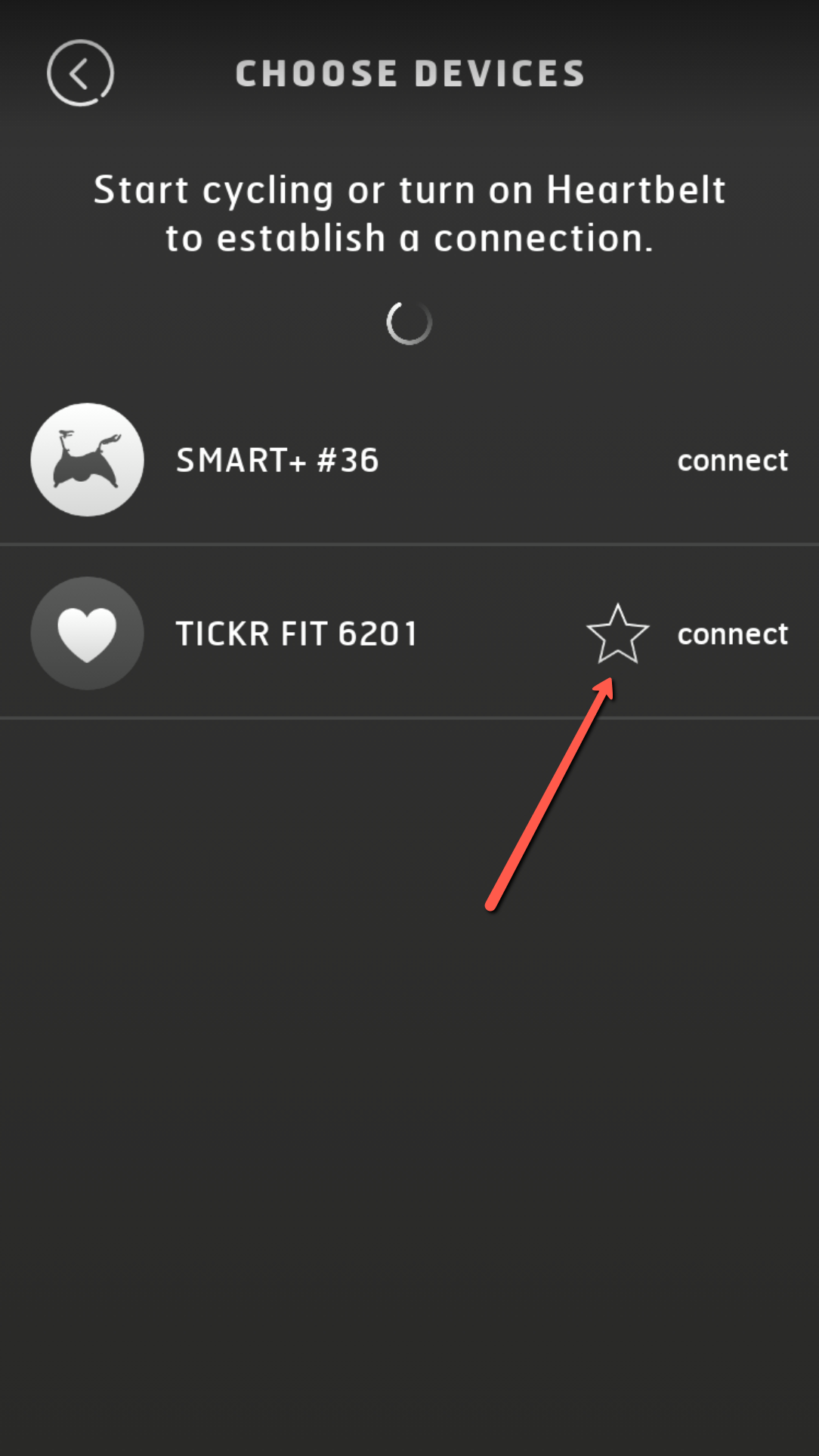The height and width of the screenshot is (1456, 819).
Task: Go back from Choose Devices
Action: [80, 73]
